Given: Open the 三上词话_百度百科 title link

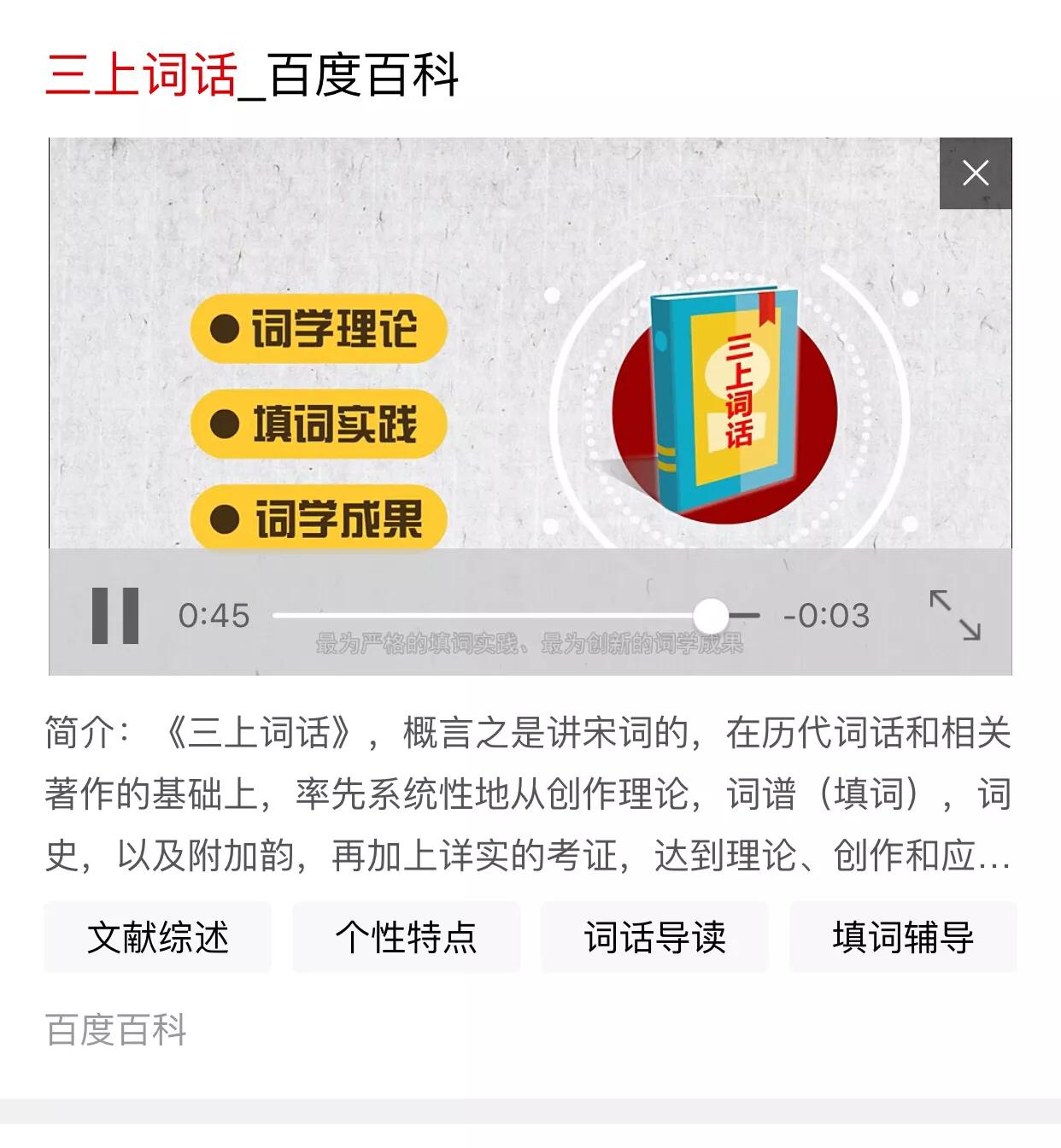Looking at the screenshot, I should point(252,75).
